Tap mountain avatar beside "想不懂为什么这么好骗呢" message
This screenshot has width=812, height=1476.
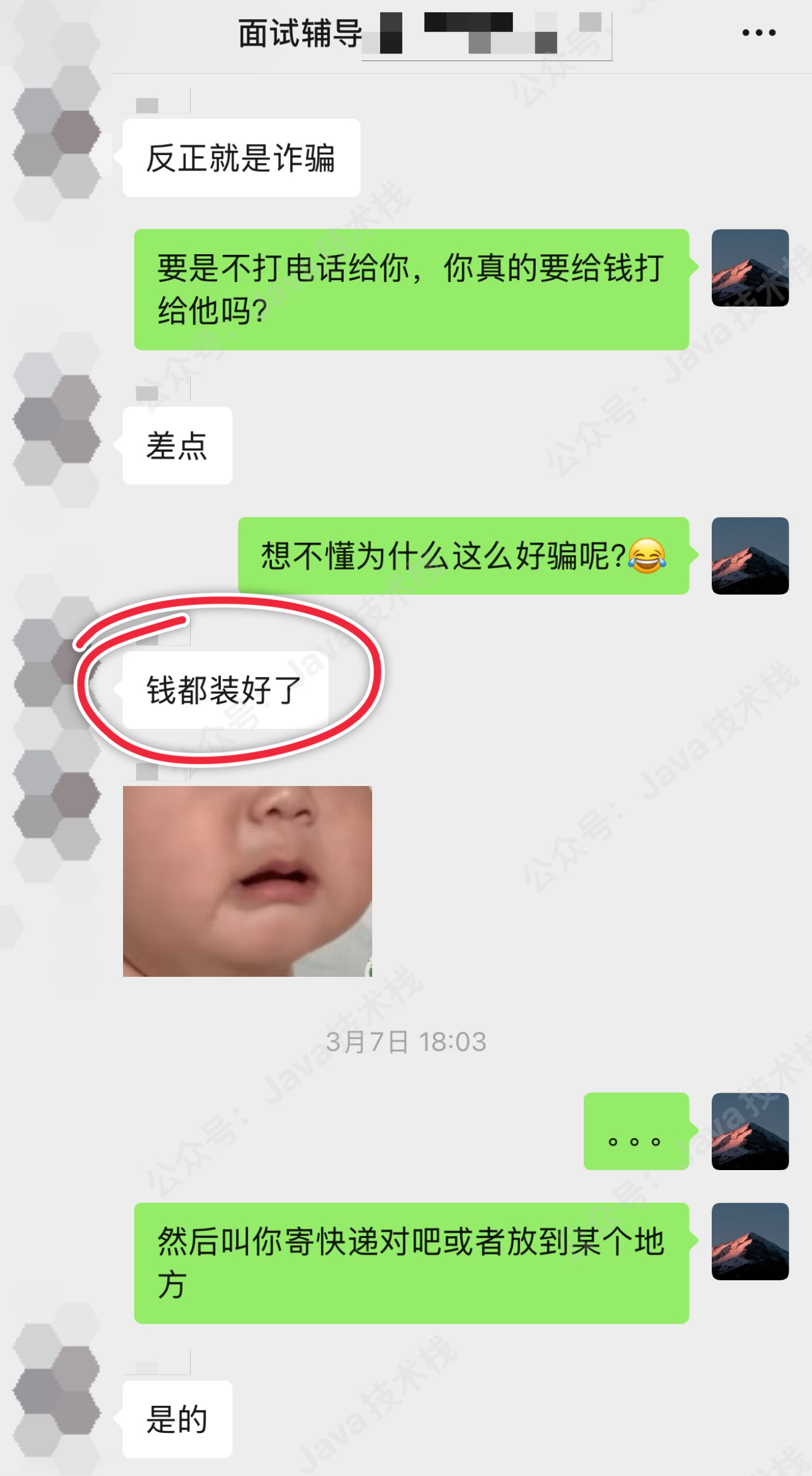pyautogui.click(x=750, y=556)
